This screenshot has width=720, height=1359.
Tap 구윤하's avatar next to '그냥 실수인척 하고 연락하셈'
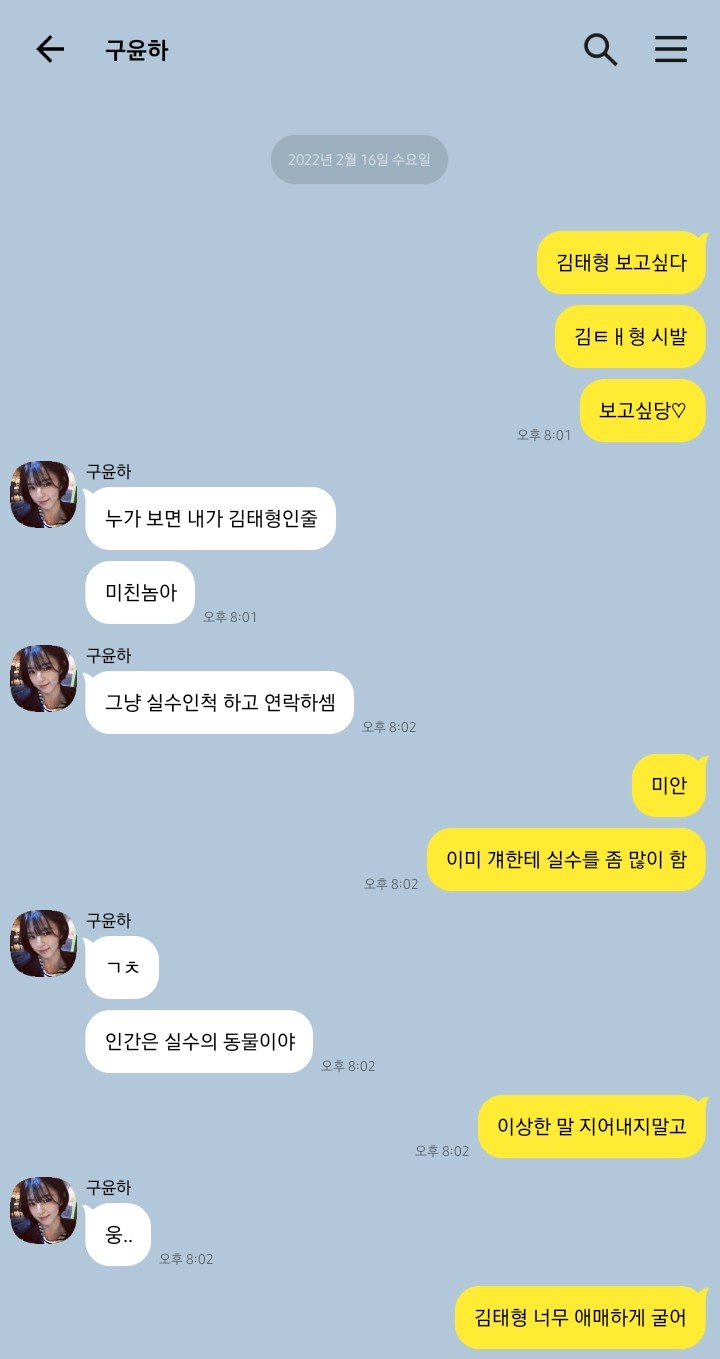43,679
